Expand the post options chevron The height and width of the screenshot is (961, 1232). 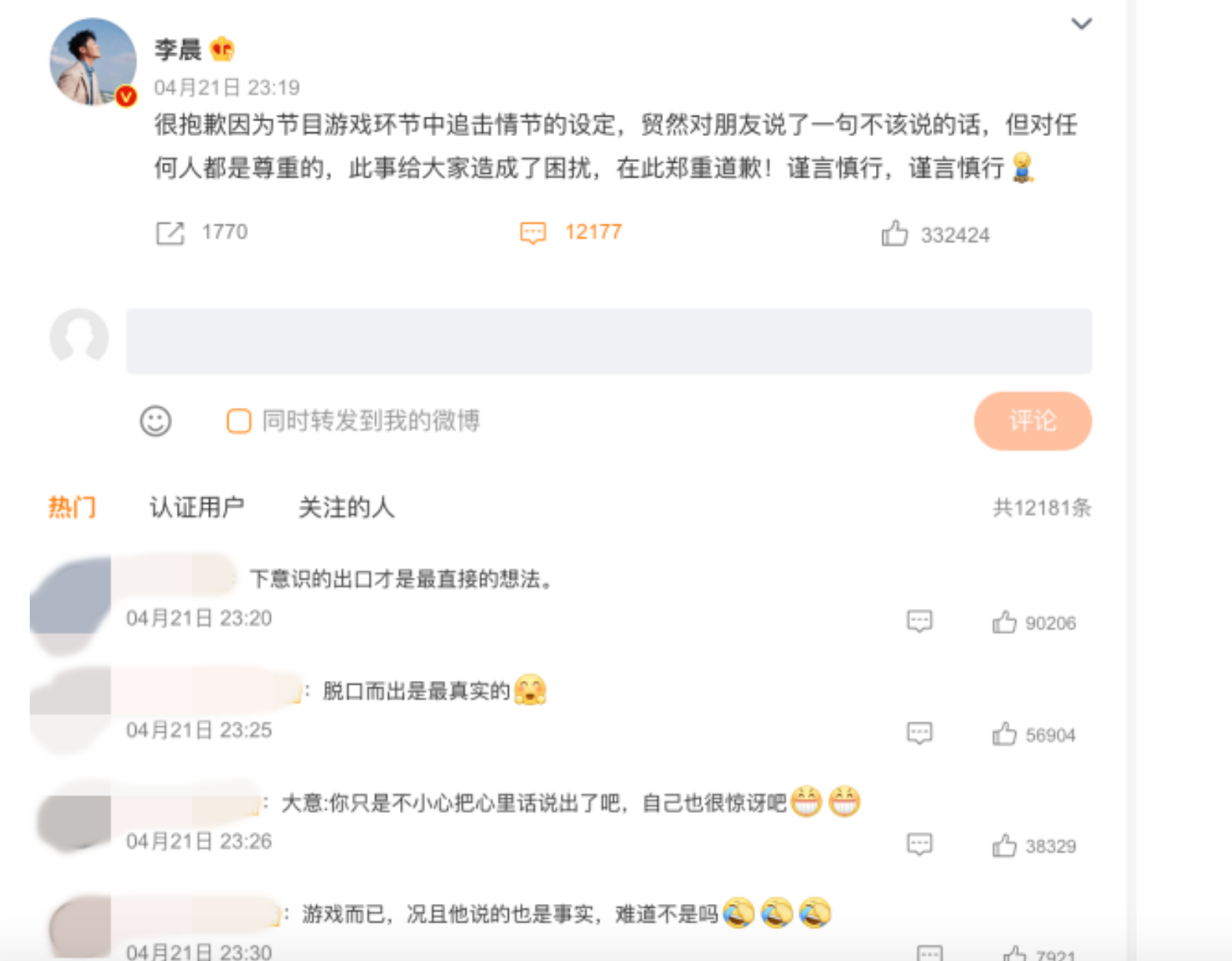click(1081, 23)
